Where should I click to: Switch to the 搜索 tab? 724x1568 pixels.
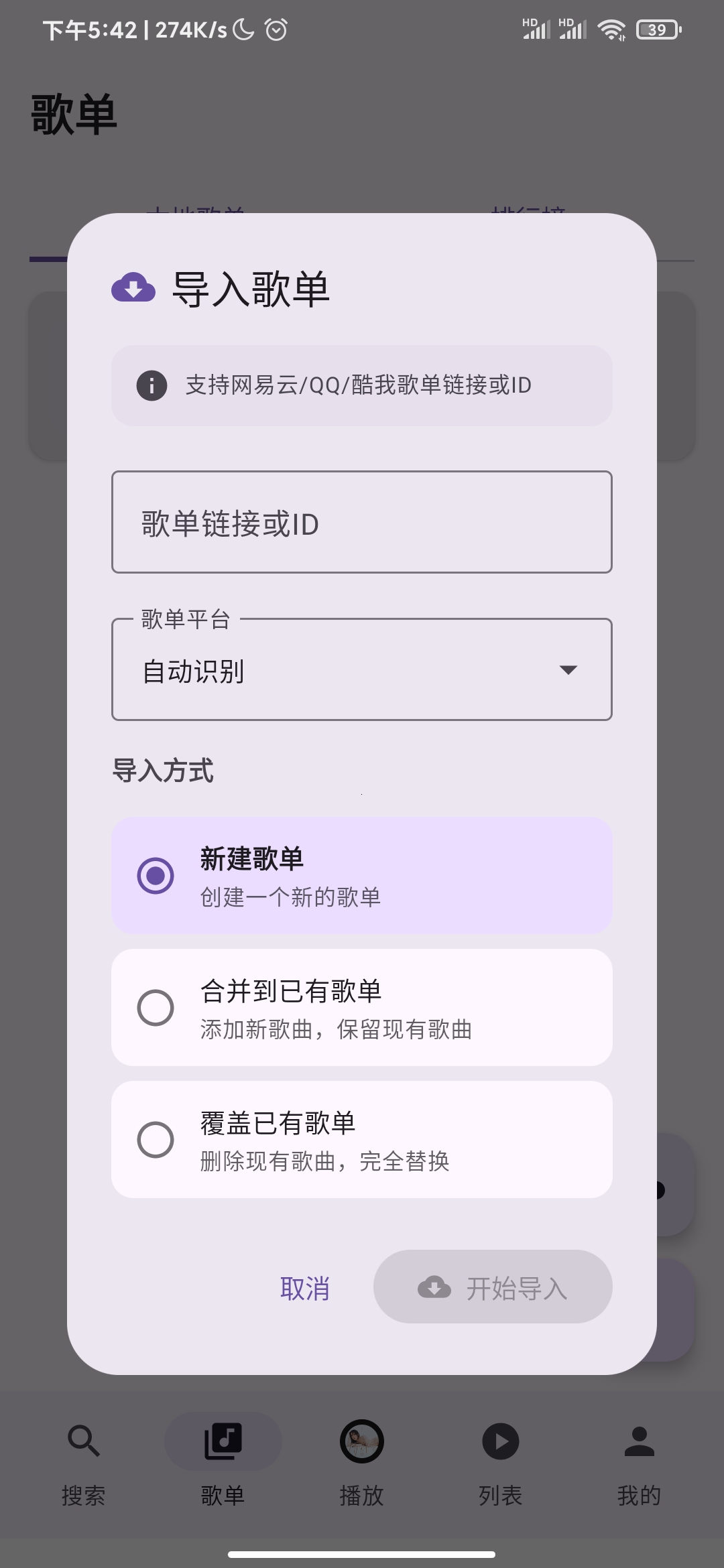click(84, 1464)
